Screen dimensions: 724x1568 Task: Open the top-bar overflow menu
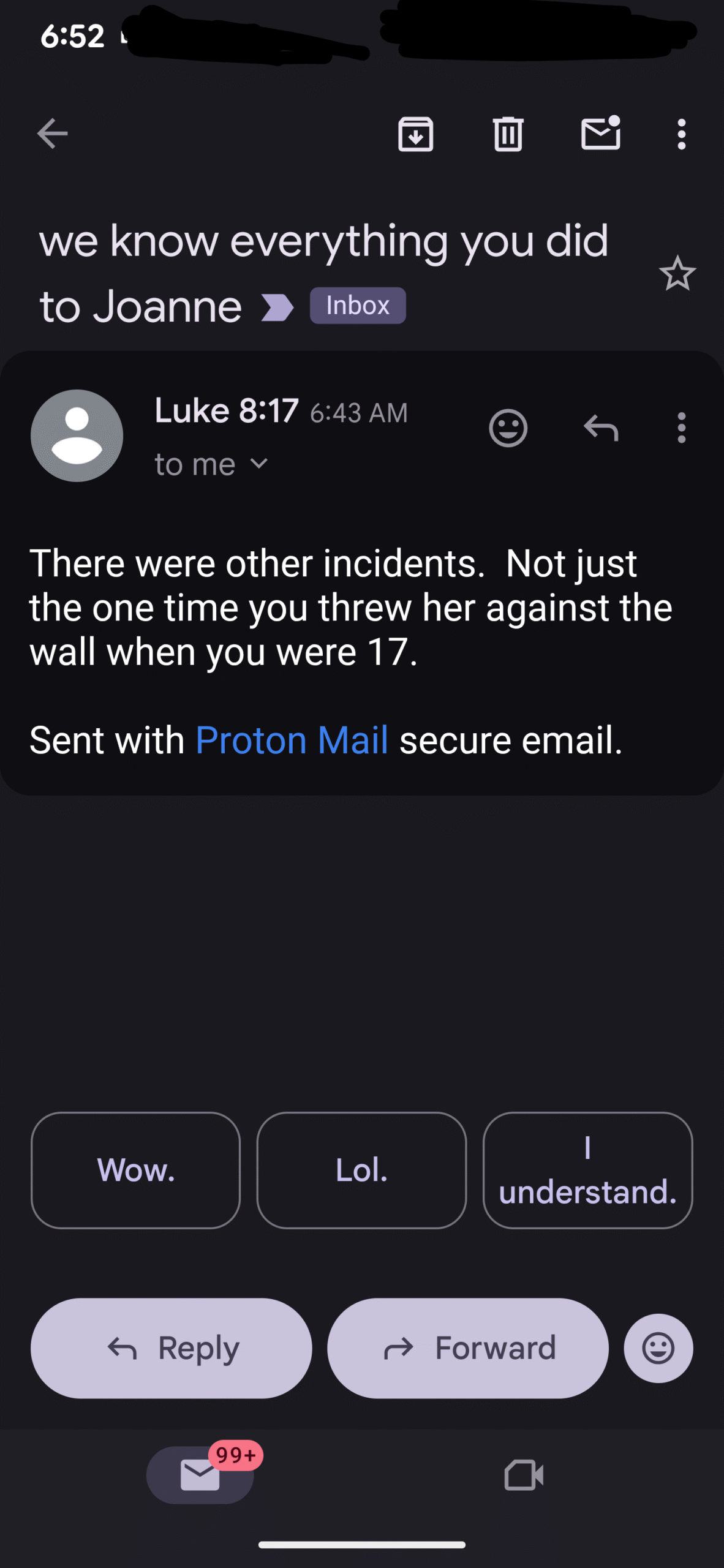681,134
